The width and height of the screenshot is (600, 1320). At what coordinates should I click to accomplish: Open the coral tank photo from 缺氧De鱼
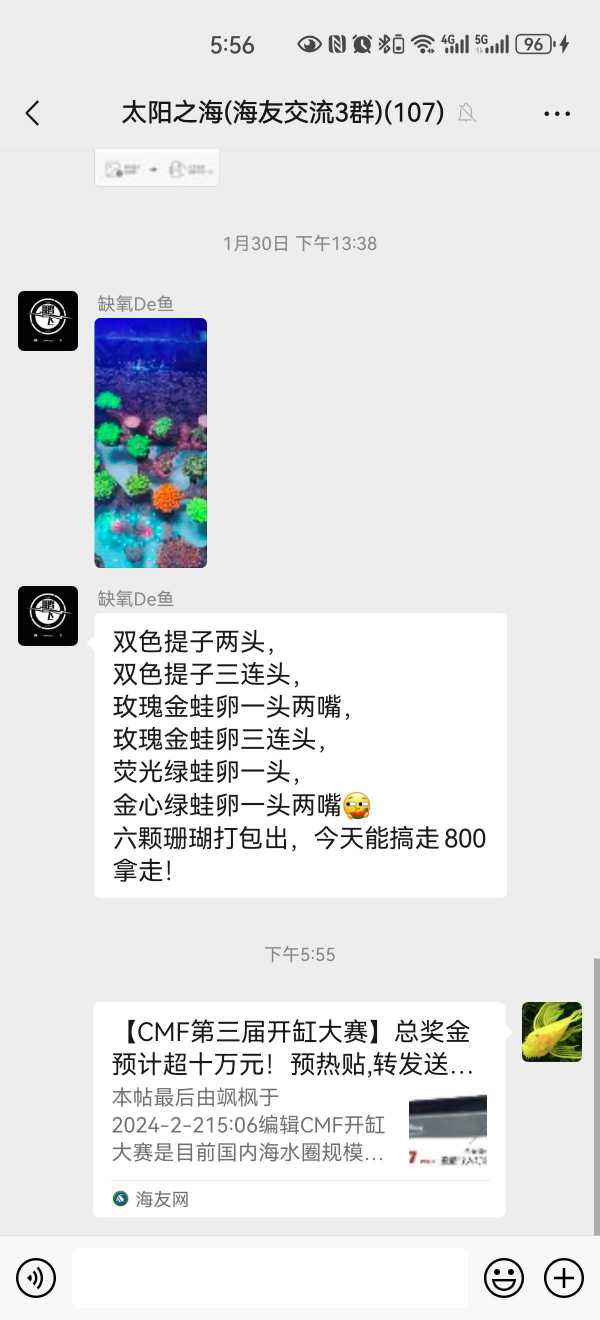[x=150, y=443]
